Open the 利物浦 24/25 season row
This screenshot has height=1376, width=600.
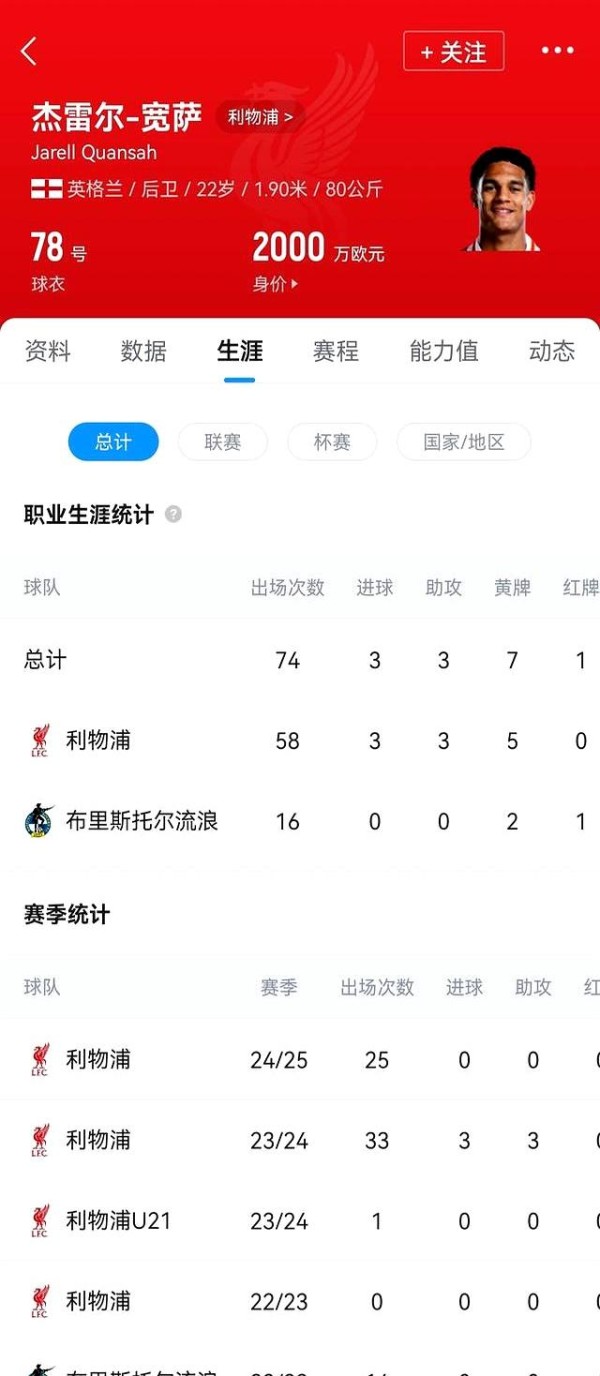[300, 1060]
